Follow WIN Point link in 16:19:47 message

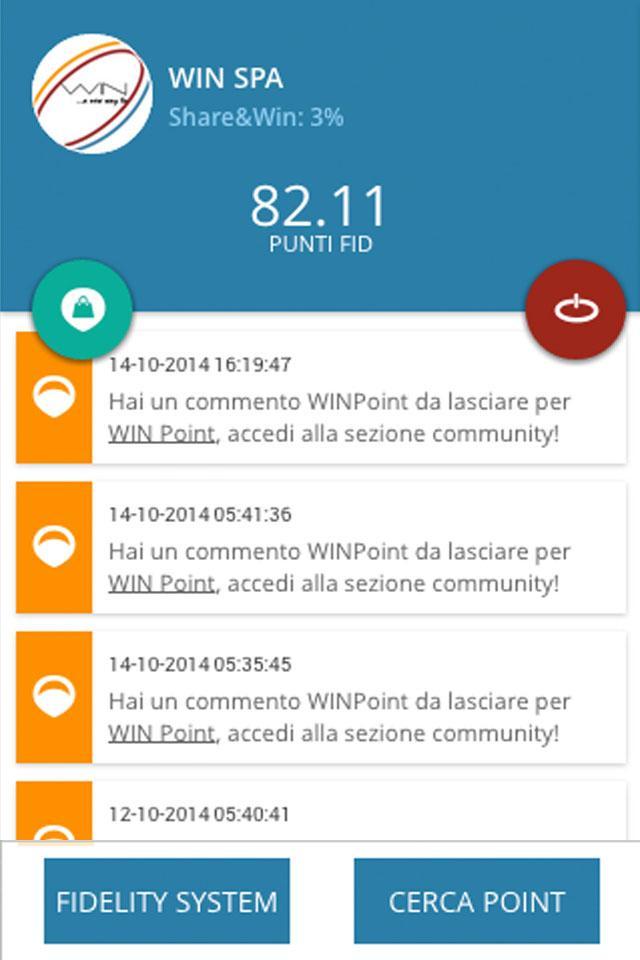161,435
